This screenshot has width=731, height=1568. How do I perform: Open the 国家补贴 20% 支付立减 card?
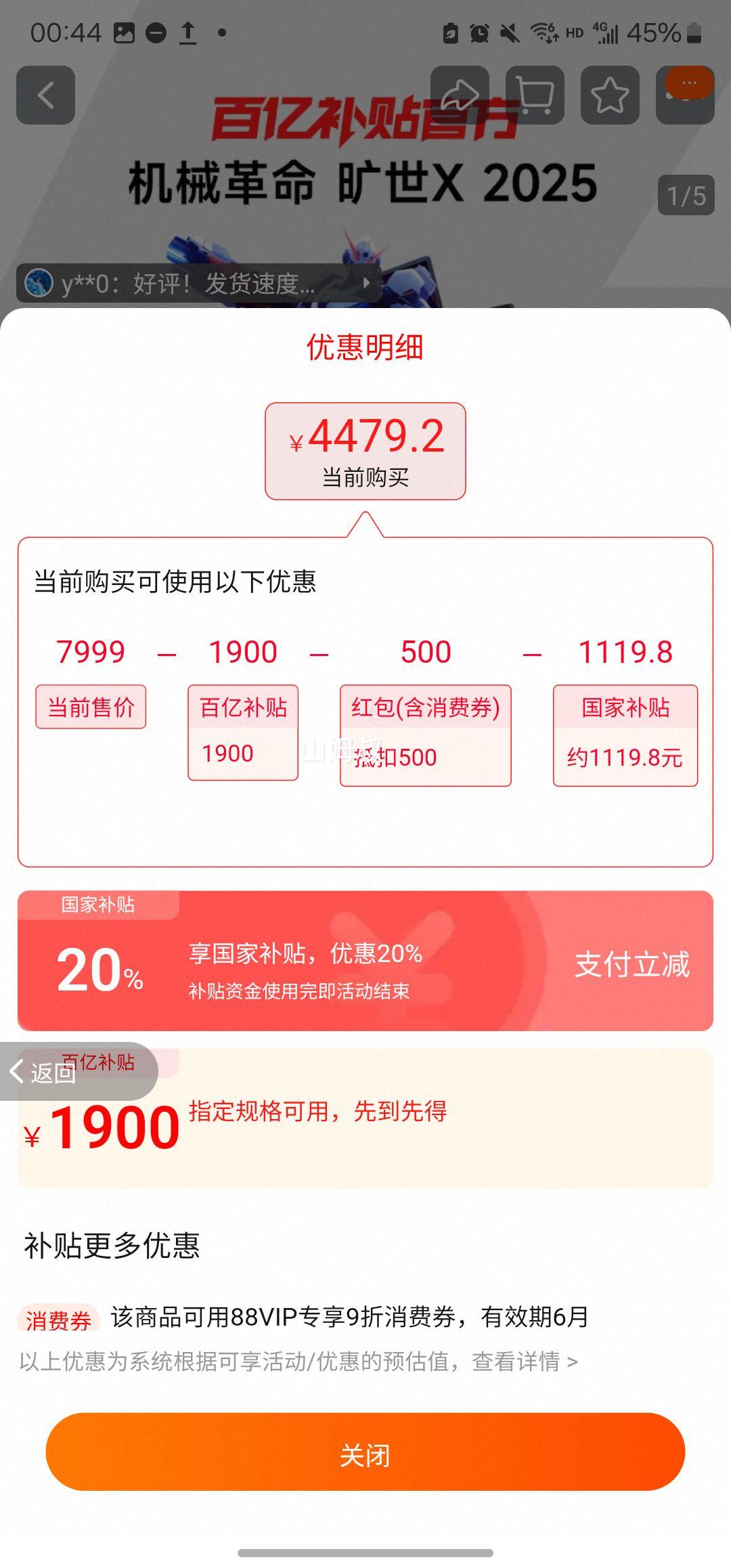point(365,961)
